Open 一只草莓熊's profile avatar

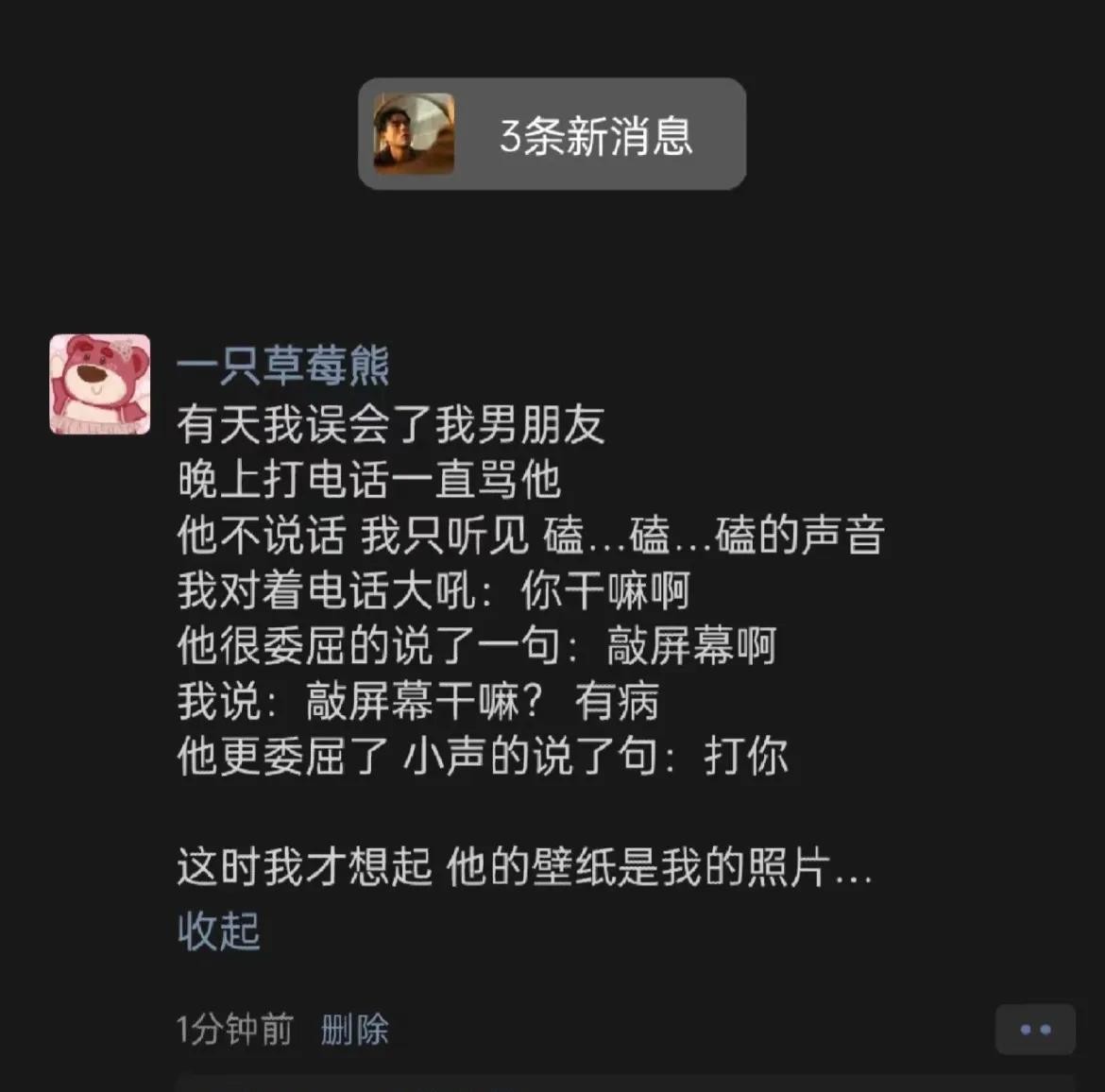coord(100,384)
